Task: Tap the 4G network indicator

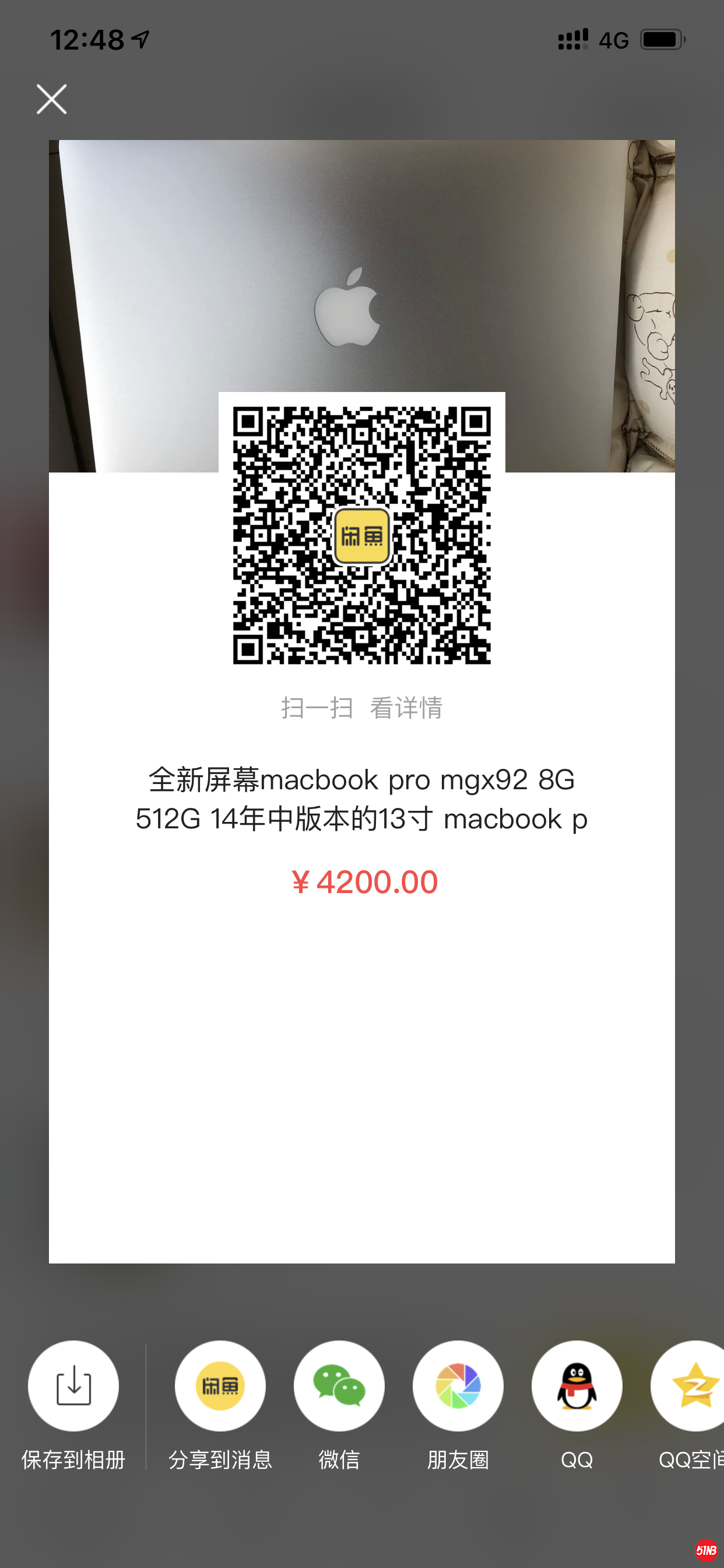Action: pyautogui.click(x=614, y=40)
